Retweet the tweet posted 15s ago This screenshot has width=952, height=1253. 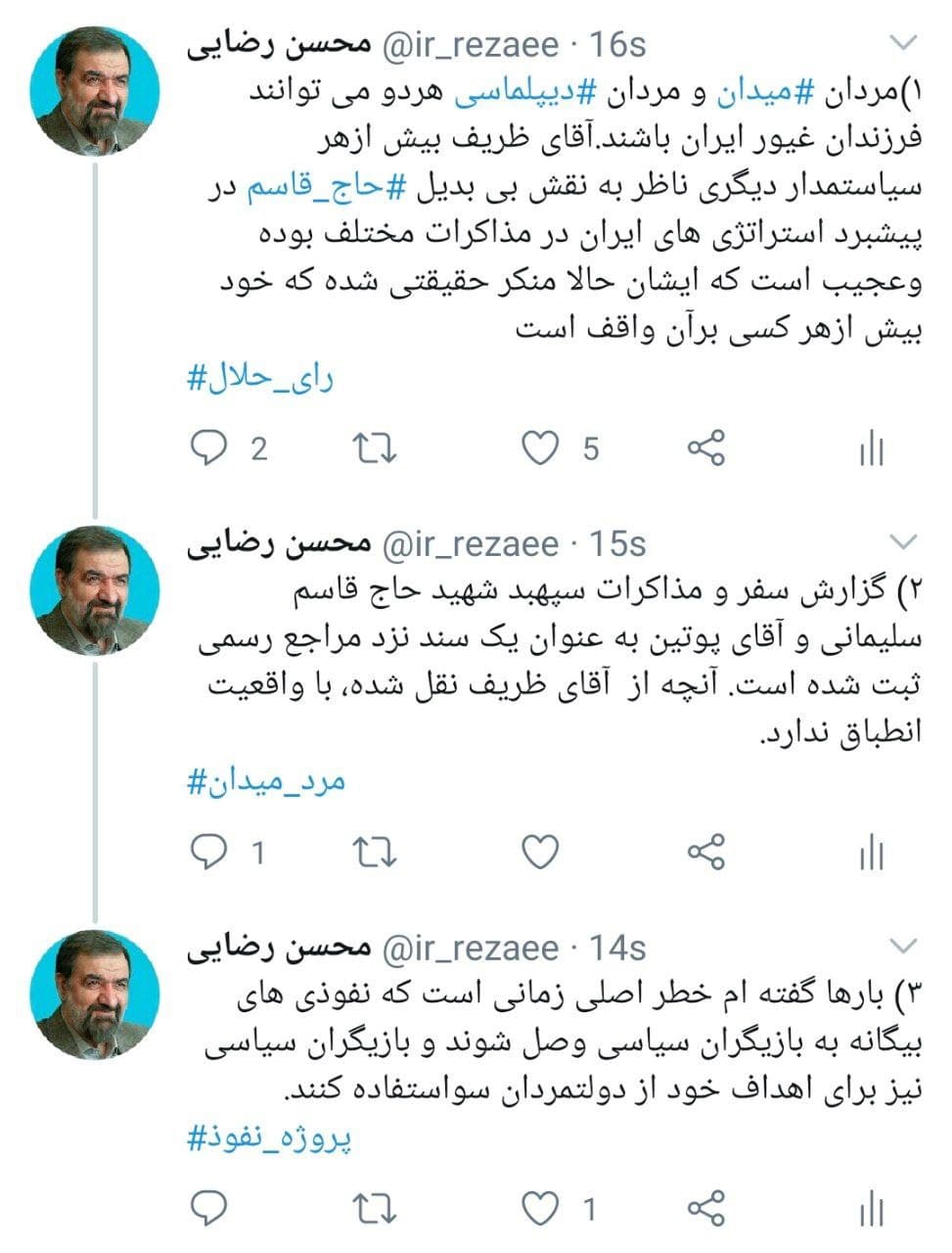(374, 853)
